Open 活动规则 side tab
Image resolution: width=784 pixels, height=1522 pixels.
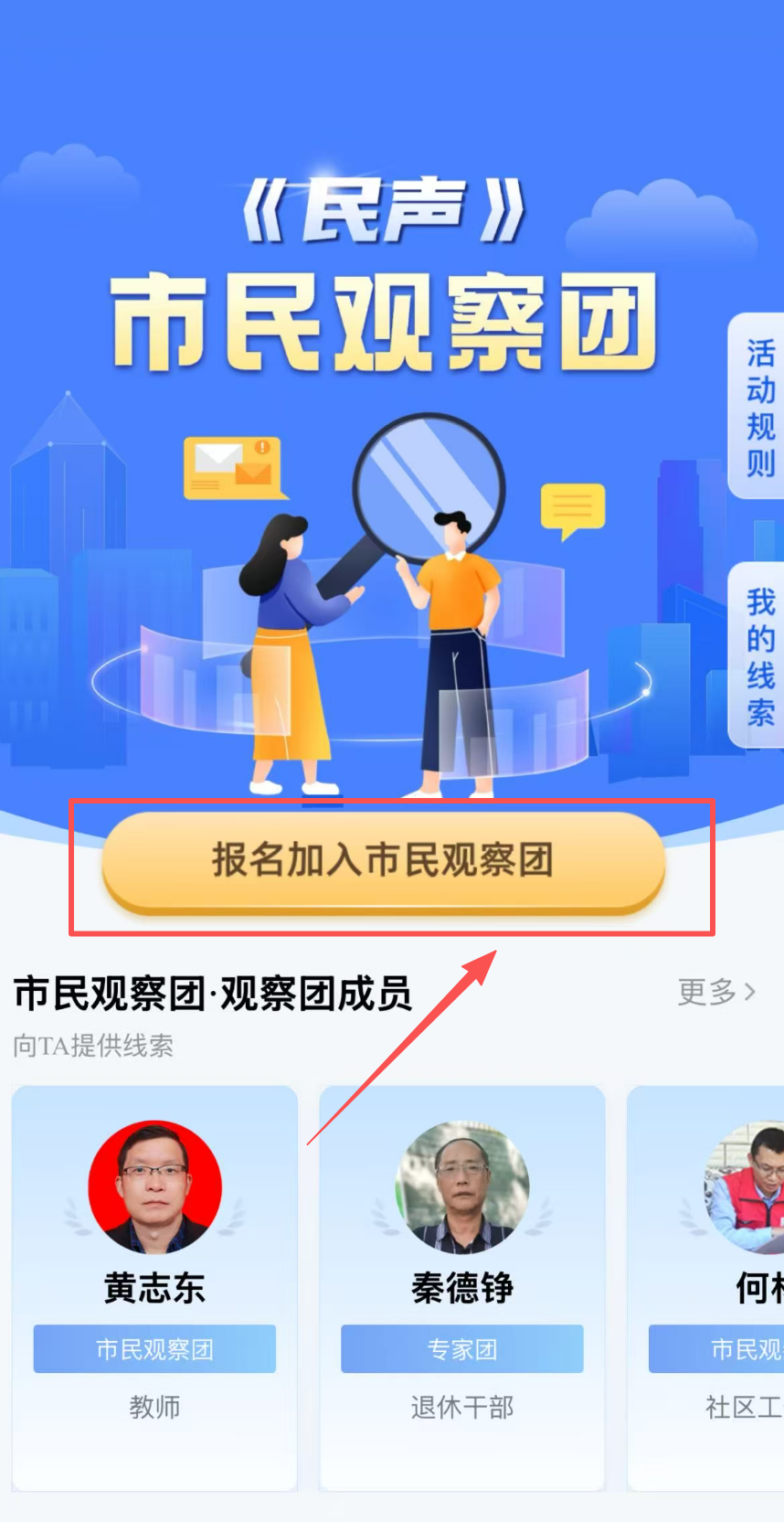758,408
